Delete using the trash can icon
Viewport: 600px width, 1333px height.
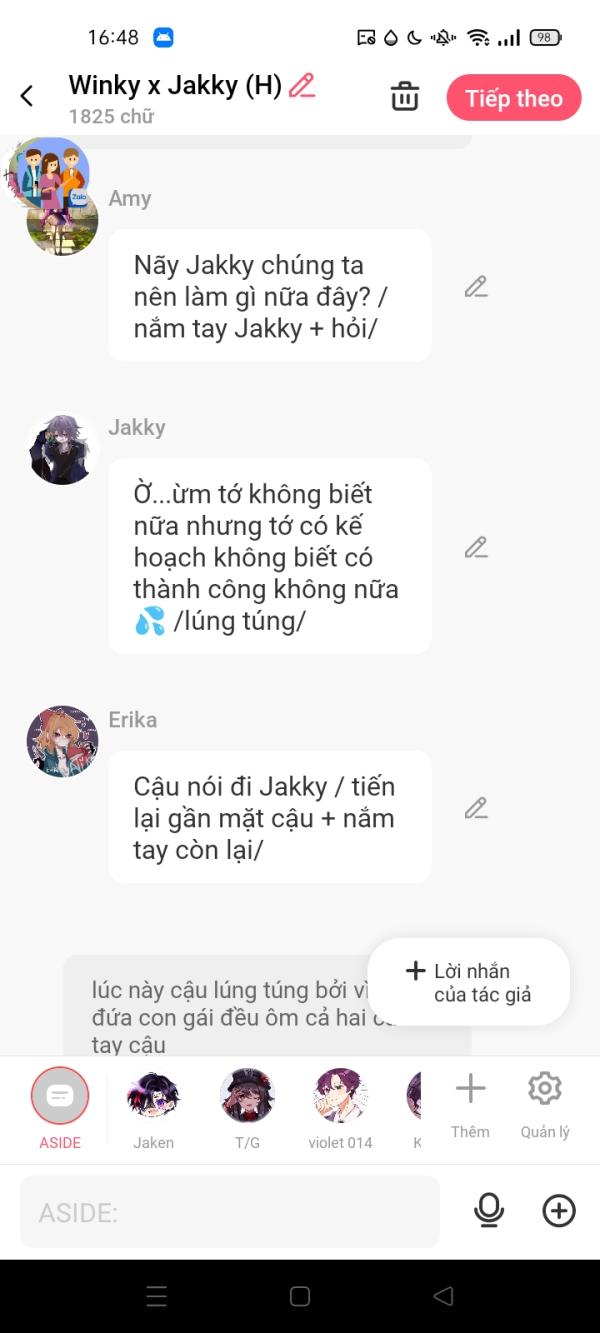pos(404,97)
